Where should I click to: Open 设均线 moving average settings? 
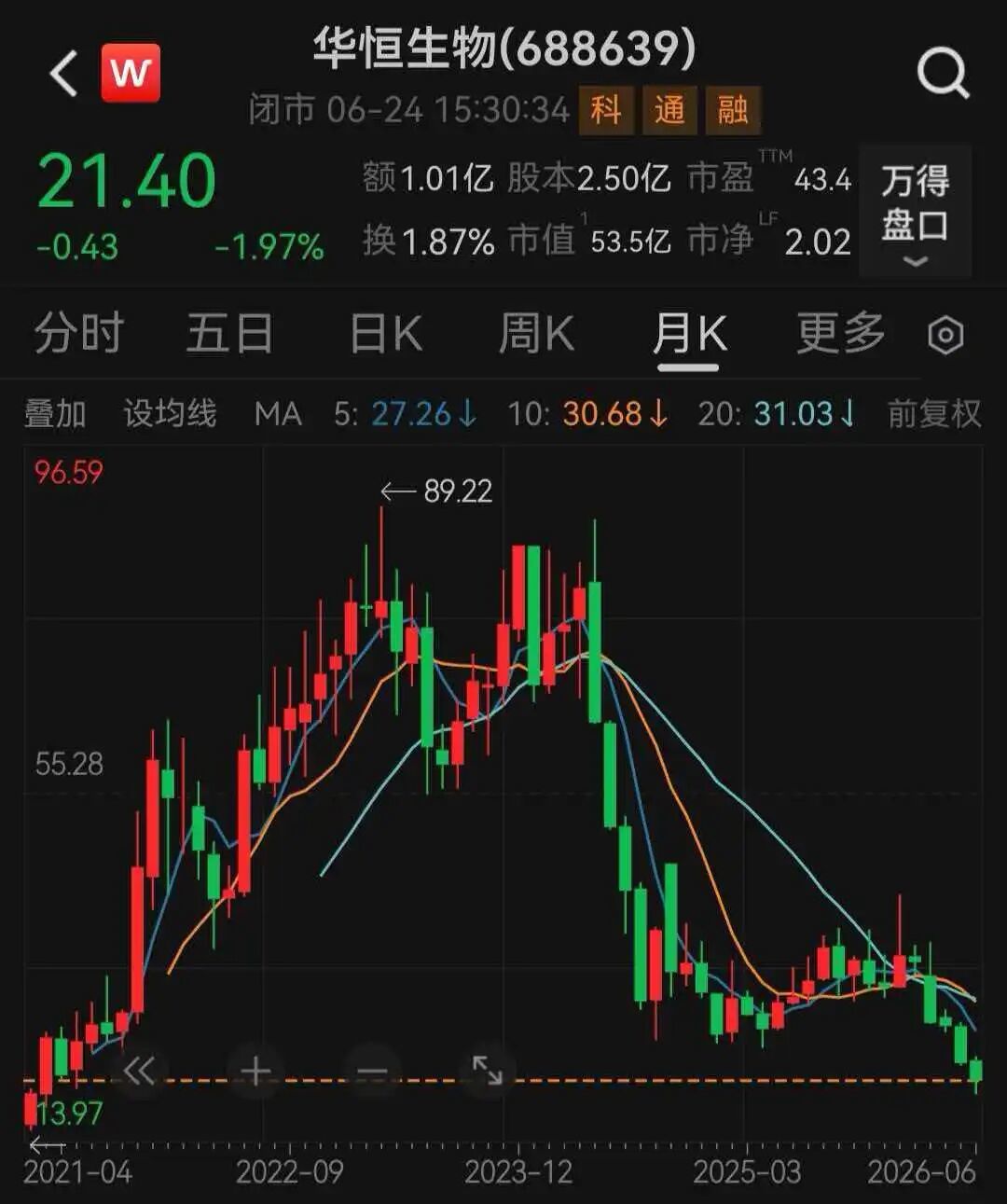coord(170,413)
